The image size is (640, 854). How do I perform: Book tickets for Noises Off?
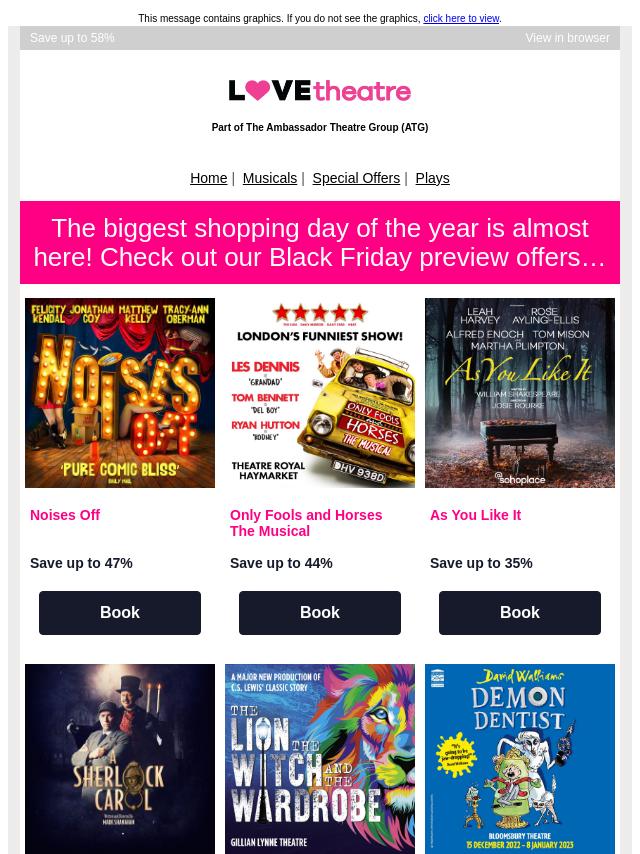(x=120, y=612)
